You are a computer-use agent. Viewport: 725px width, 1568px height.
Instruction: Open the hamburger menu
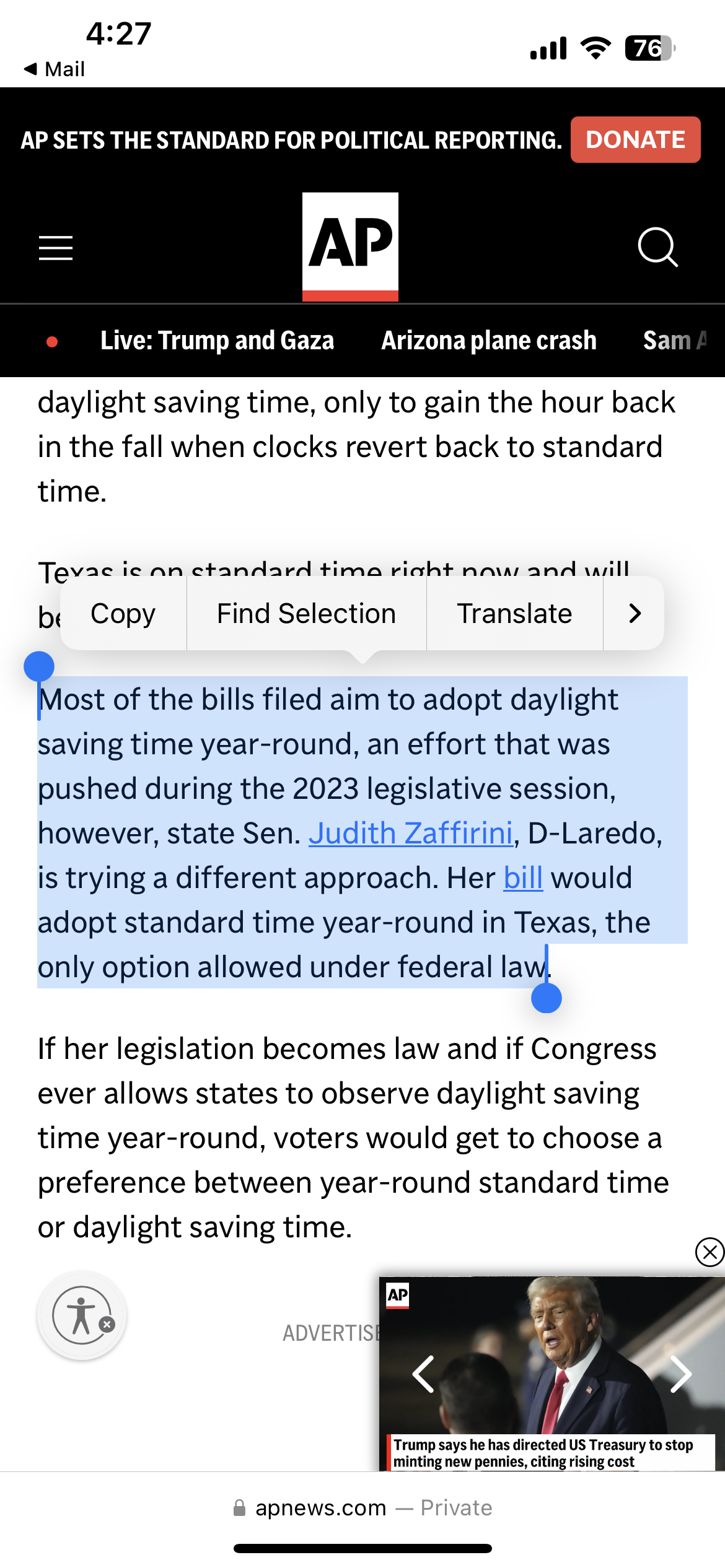[56, 248]
